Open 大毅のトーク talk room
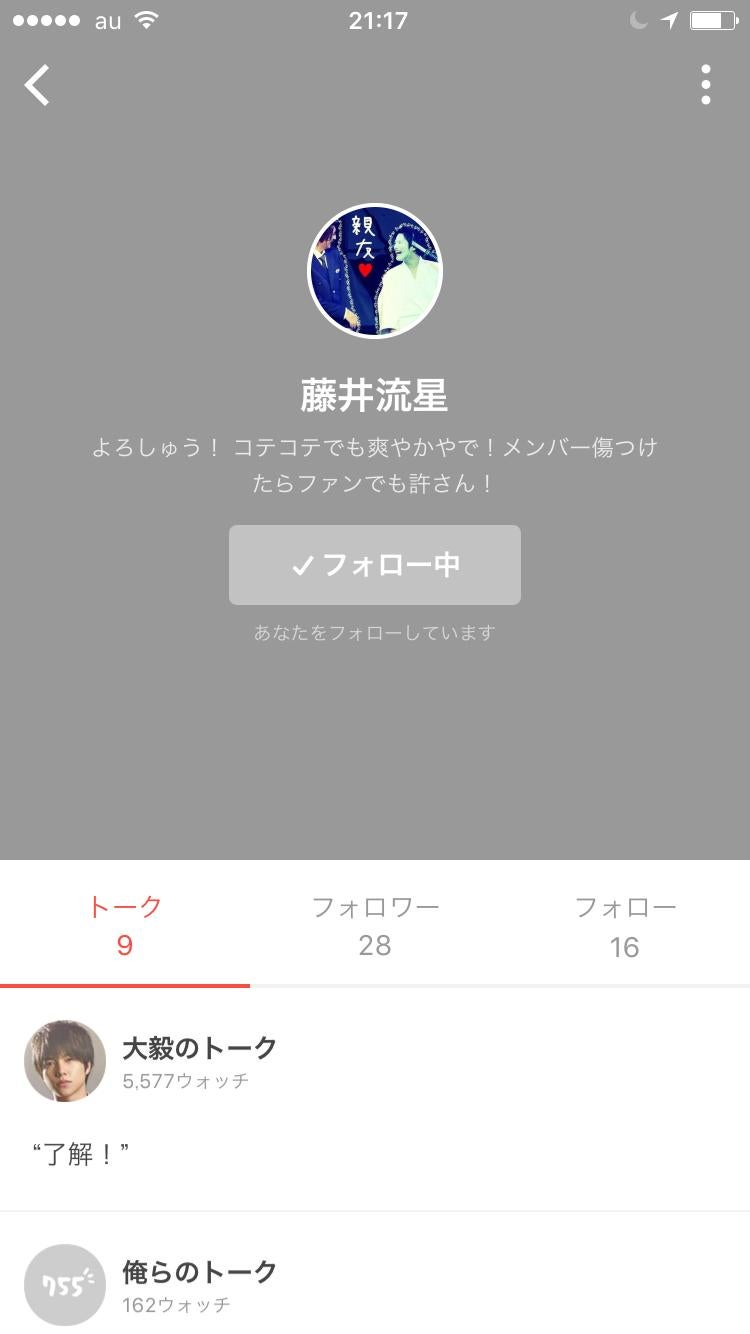The height and width of the screenshot is (1334, 750). click(x=198, y=1048)
